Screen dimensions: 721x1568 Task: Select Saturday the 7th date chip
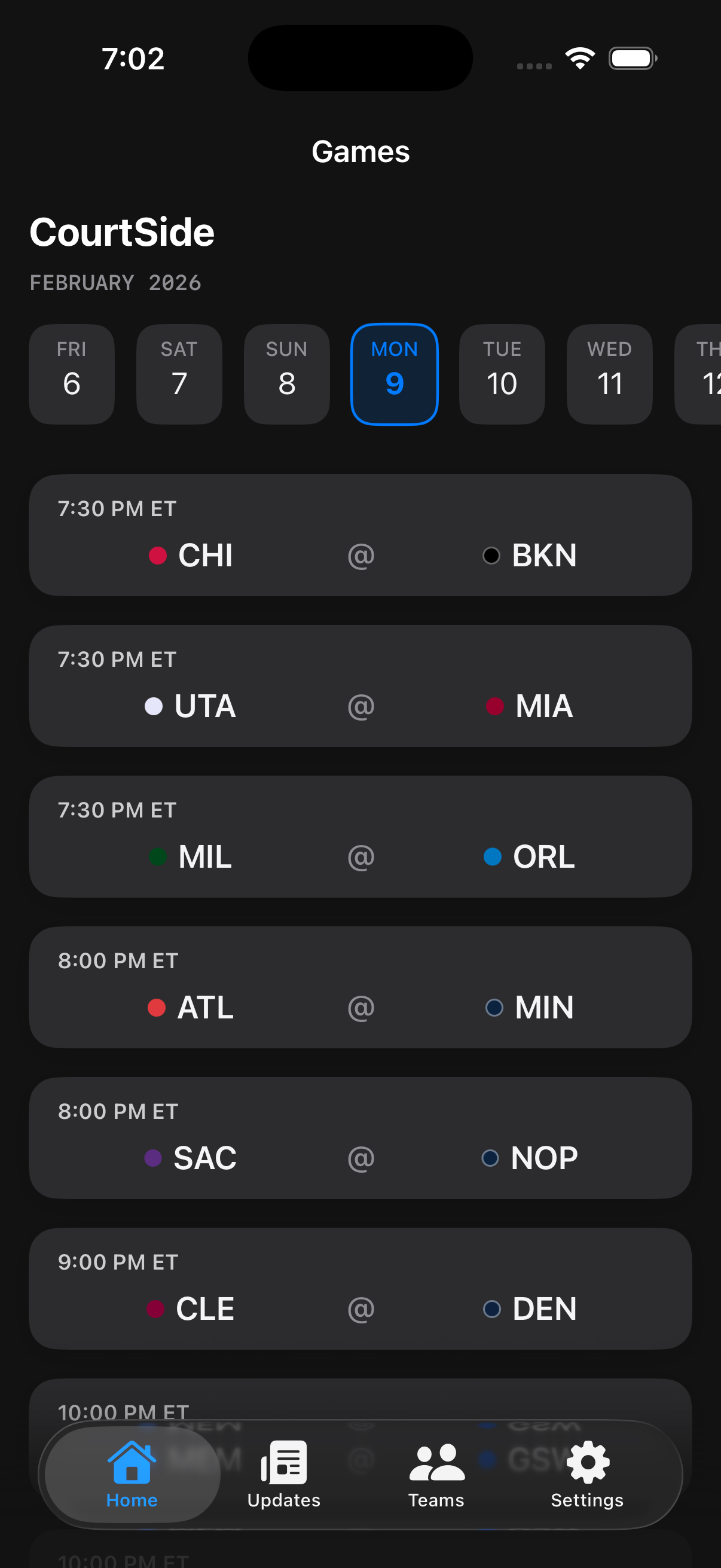179,373
